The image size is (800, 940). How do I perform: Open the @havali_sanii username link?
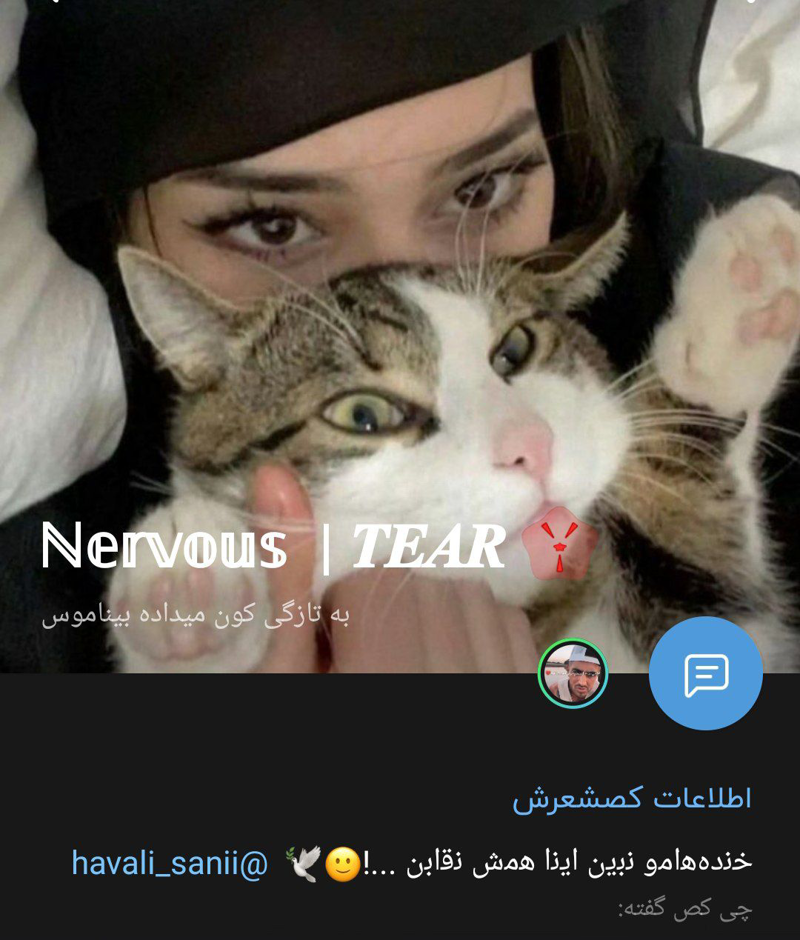(x=170, y=863)
